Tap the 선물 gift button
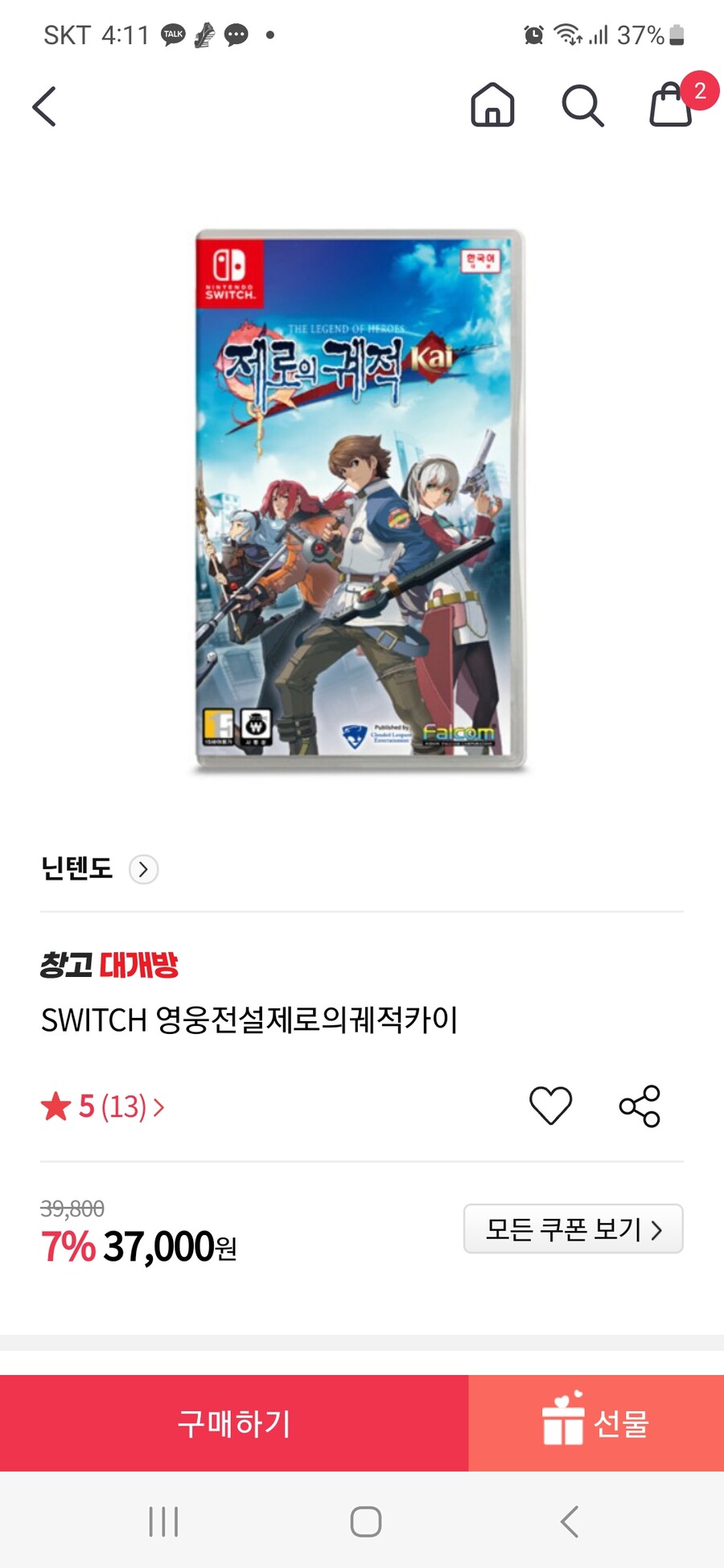 (x=621, y=1422)
